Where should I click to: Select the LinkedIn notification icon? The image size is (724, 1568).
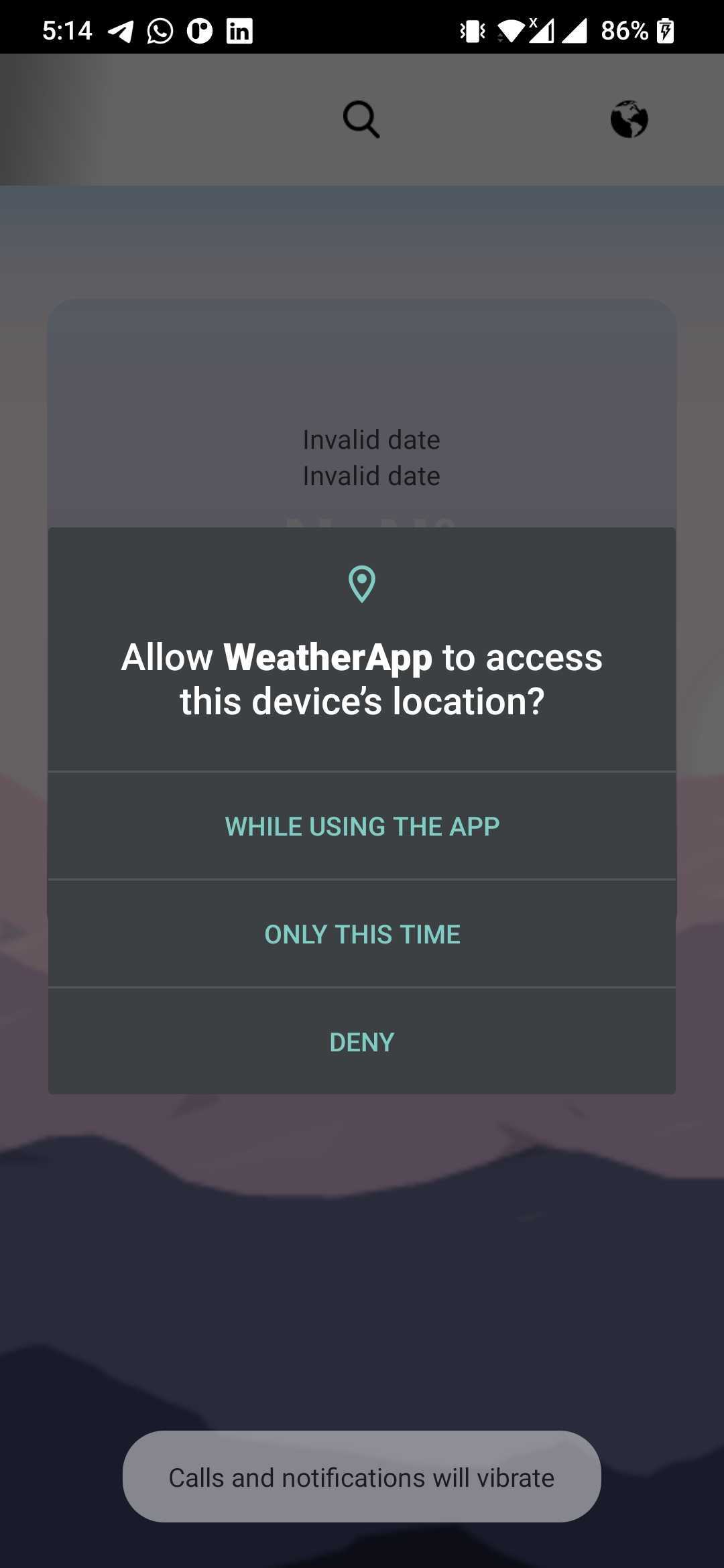pyautogui.click(x=239, y=30)
